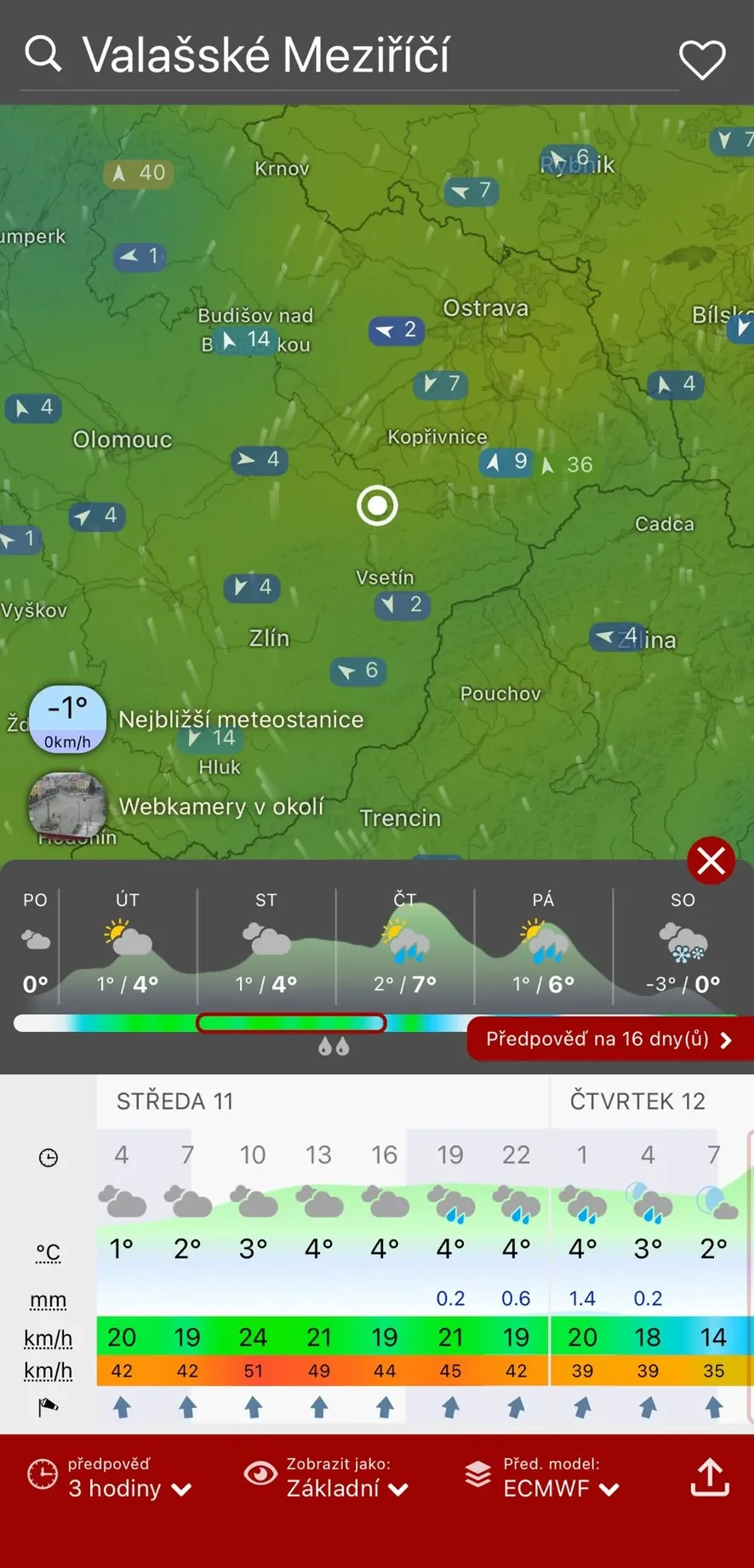Select Thursday (ČT) in daily forecast

point(405,944)
